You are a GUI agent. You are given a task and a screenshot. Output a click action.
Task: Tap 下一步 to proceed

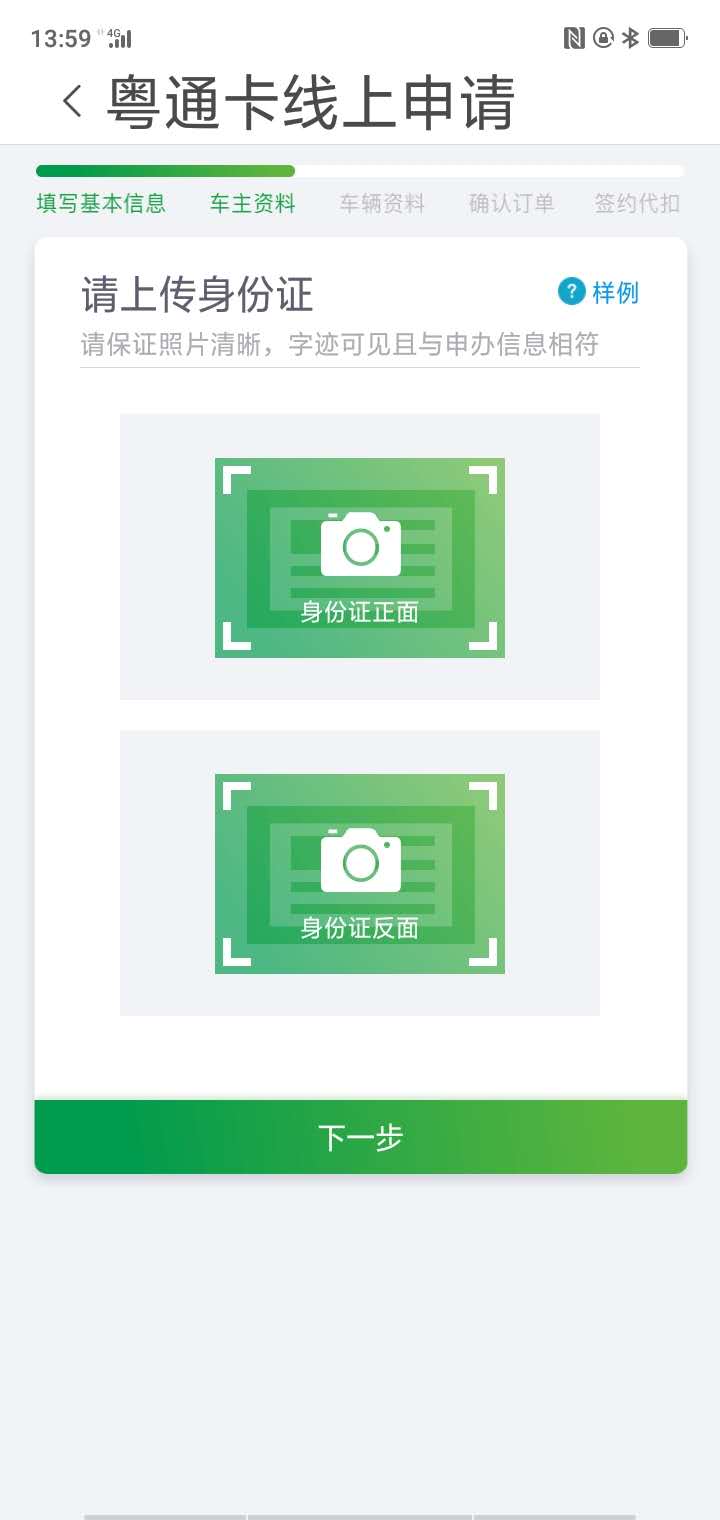[x=360, y=1136]
